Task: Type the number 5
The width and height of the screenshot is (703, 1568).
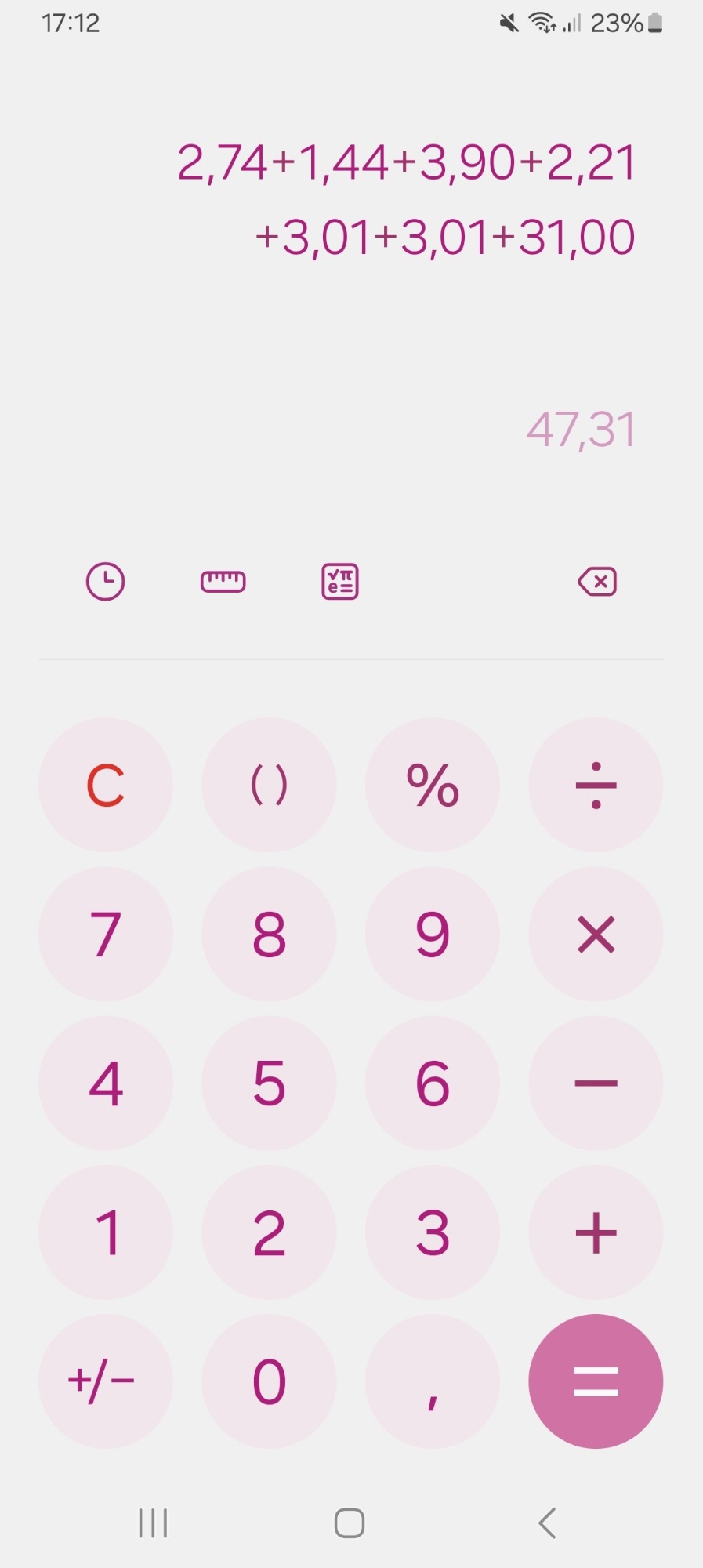Action: click(x=269, y=1083)
